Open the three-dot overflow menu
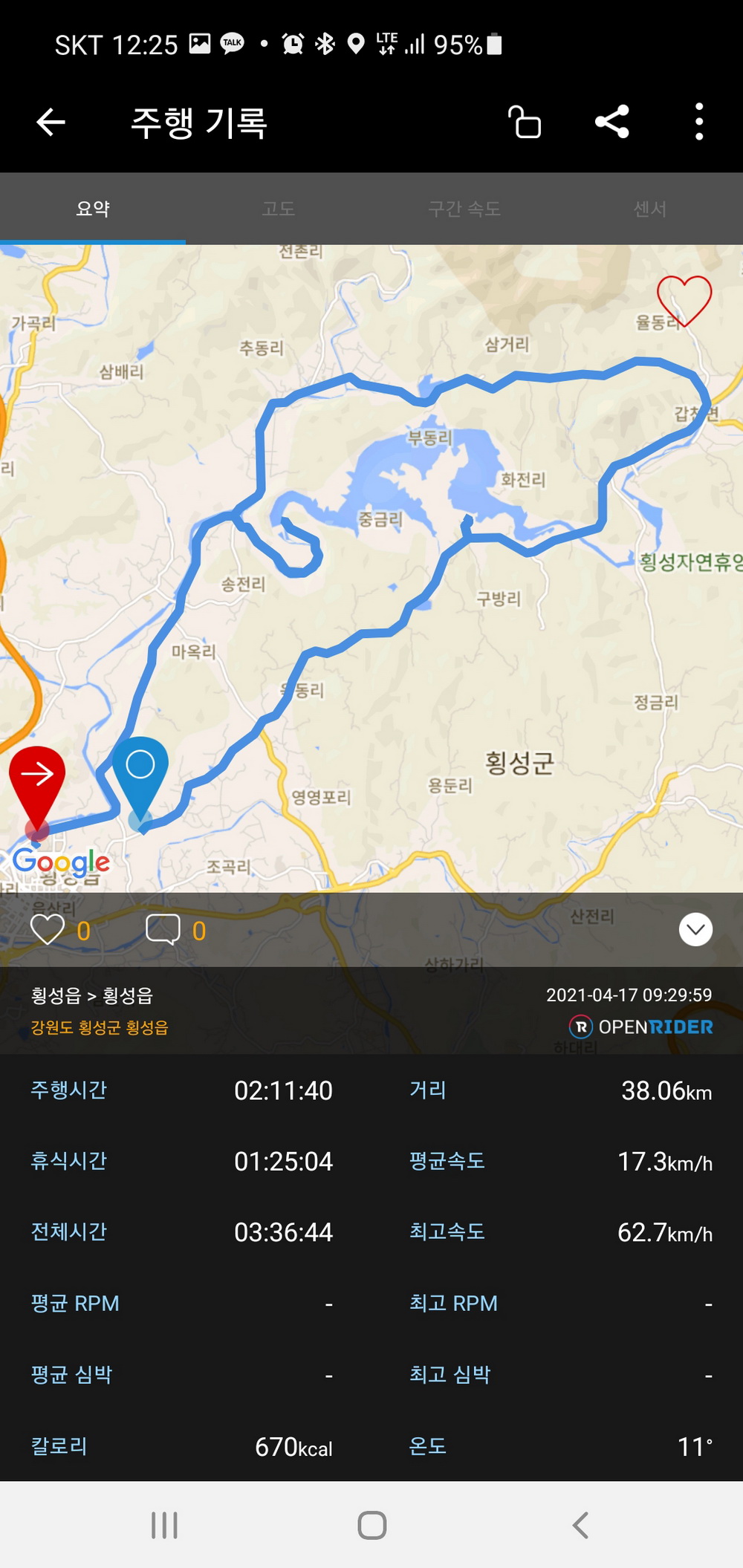This screenshot has width=743, height=1568. (x=698, y=122)
